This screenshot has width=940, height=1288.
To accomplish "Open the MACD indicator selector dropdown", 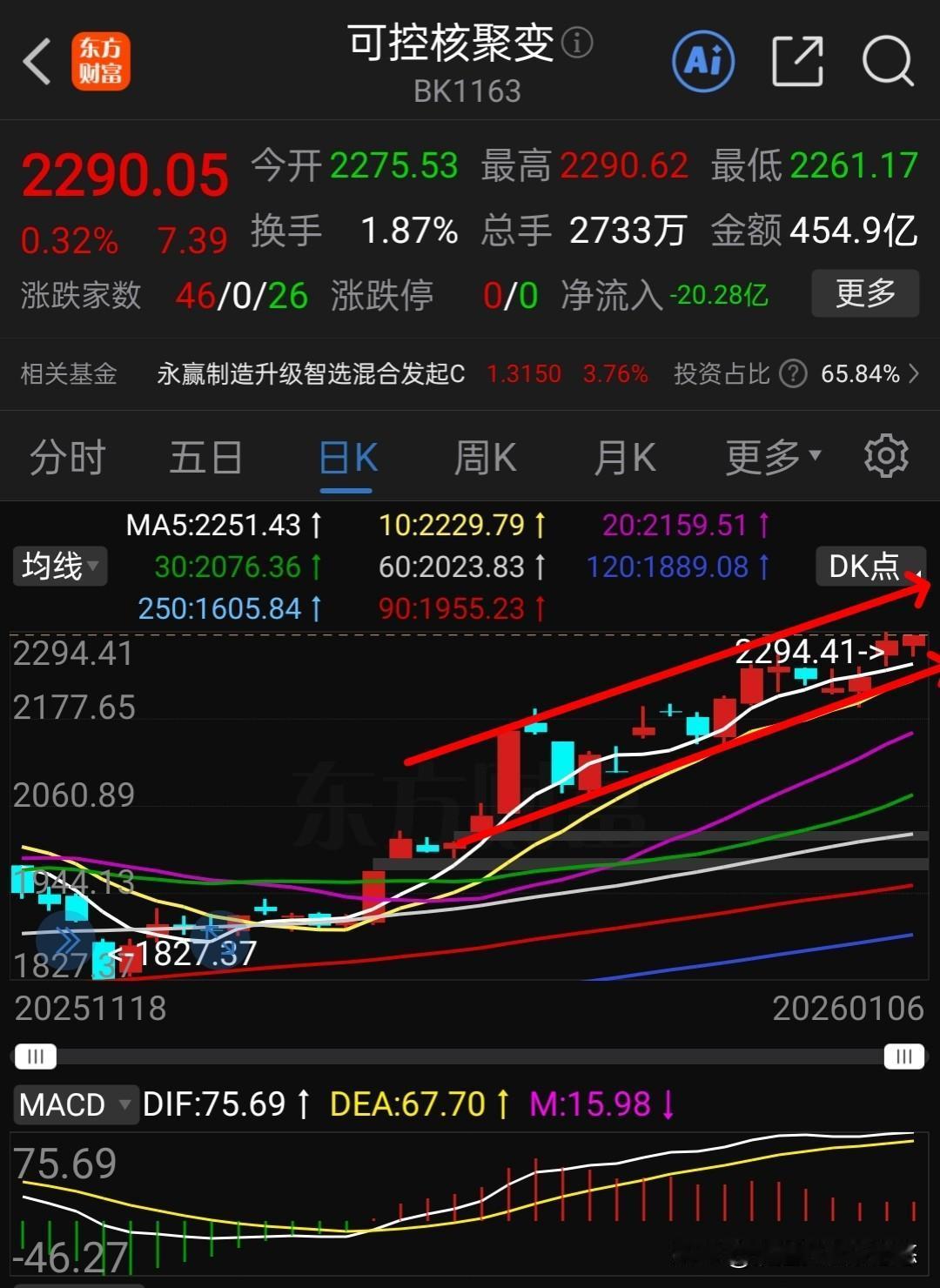I will click(x=76, y=1105).
